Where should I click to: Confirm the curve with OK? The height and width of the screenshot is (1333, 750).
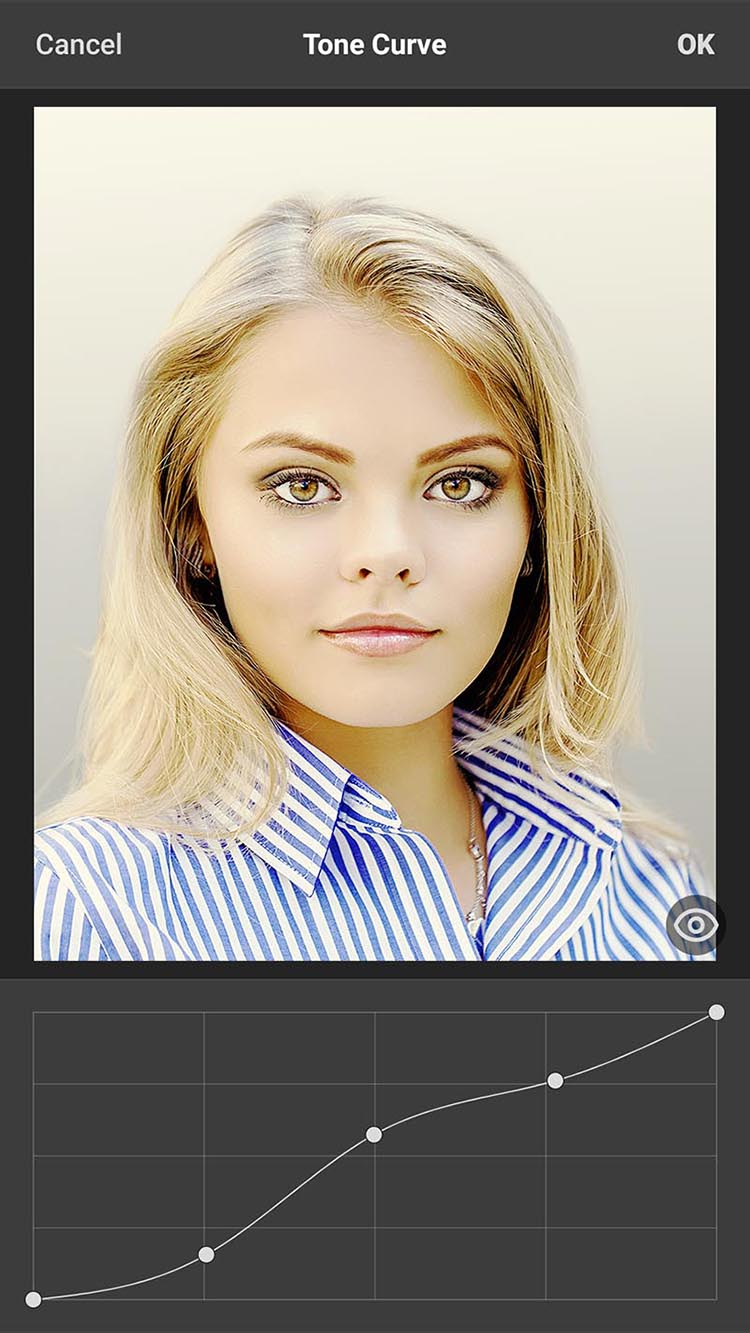tap(695, 44)
